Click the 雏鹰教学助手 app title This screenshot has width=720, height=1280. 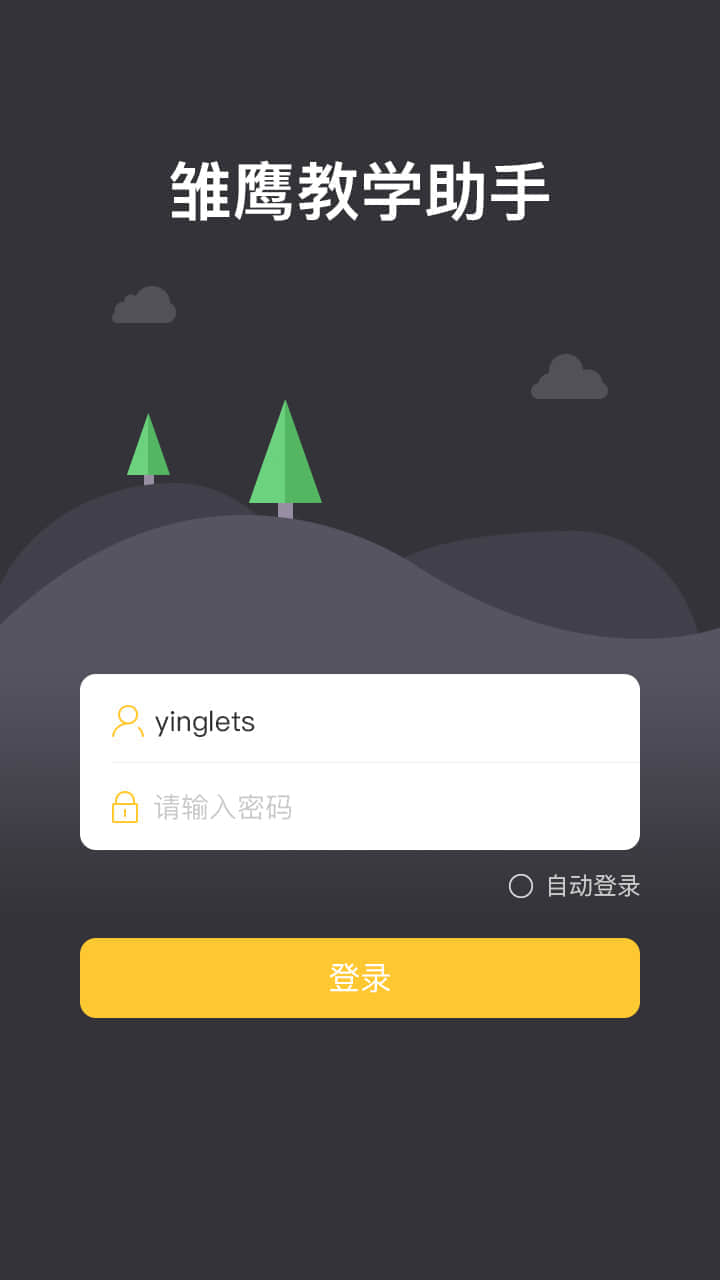point(360,190)
